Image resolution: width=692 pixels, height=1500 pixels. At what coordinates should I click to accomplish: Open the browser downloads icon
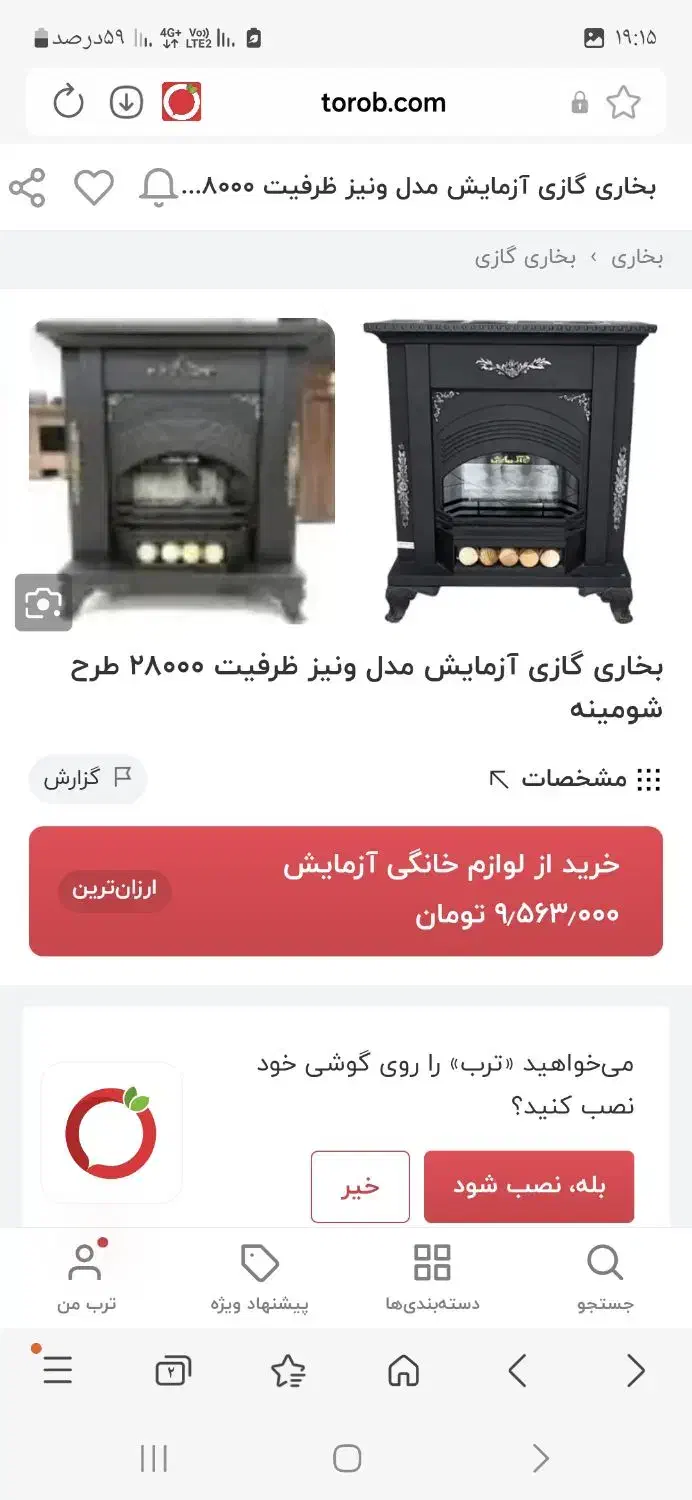[x=126, y=102]
